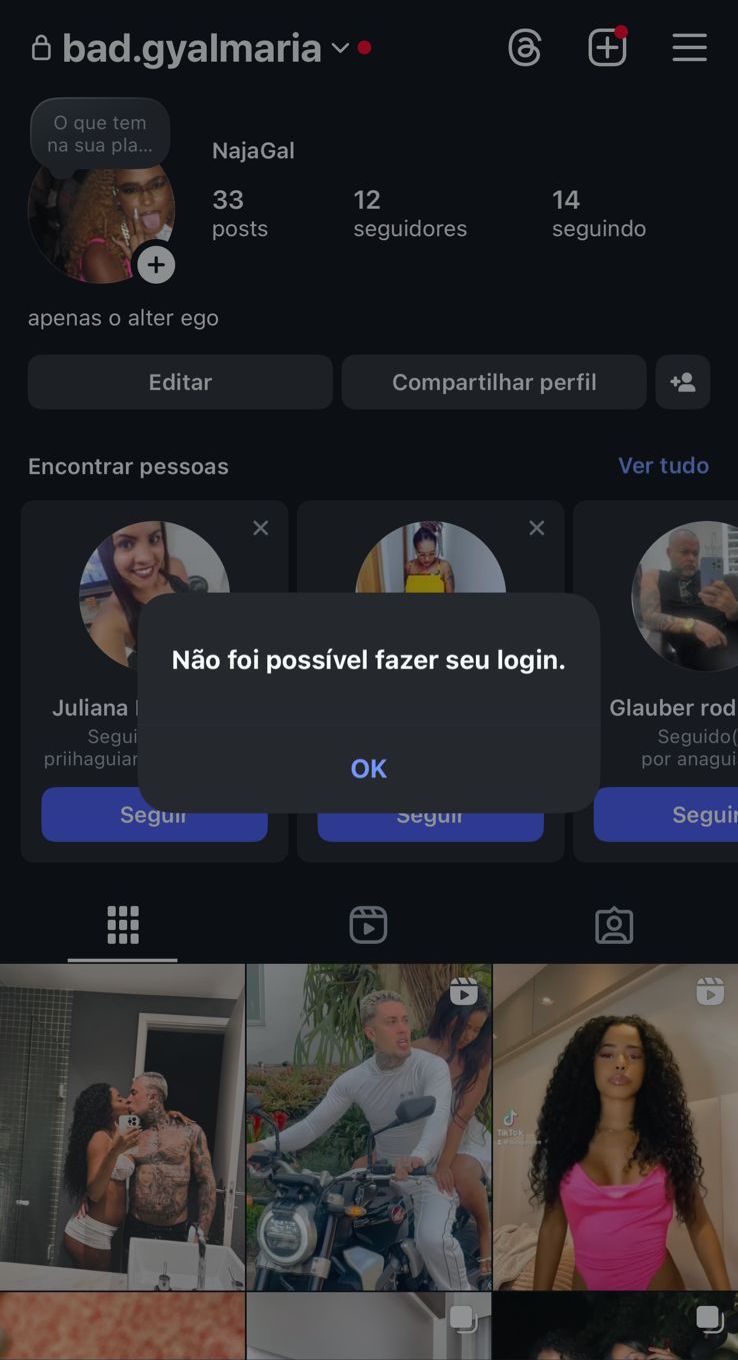View the 12 seguidores list

coord(409,214)
